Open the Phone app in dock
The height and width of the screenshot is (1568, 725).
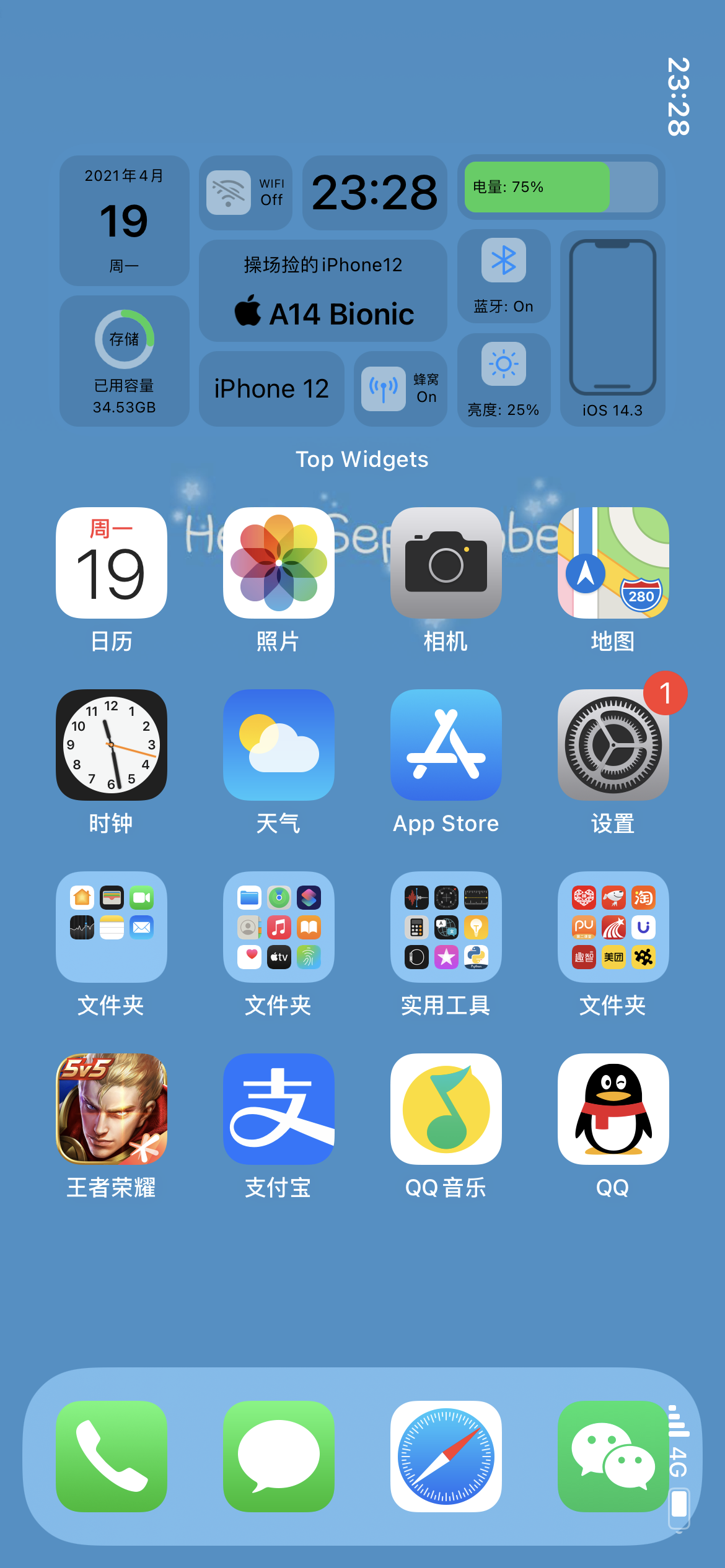[x=112, y=1456]
